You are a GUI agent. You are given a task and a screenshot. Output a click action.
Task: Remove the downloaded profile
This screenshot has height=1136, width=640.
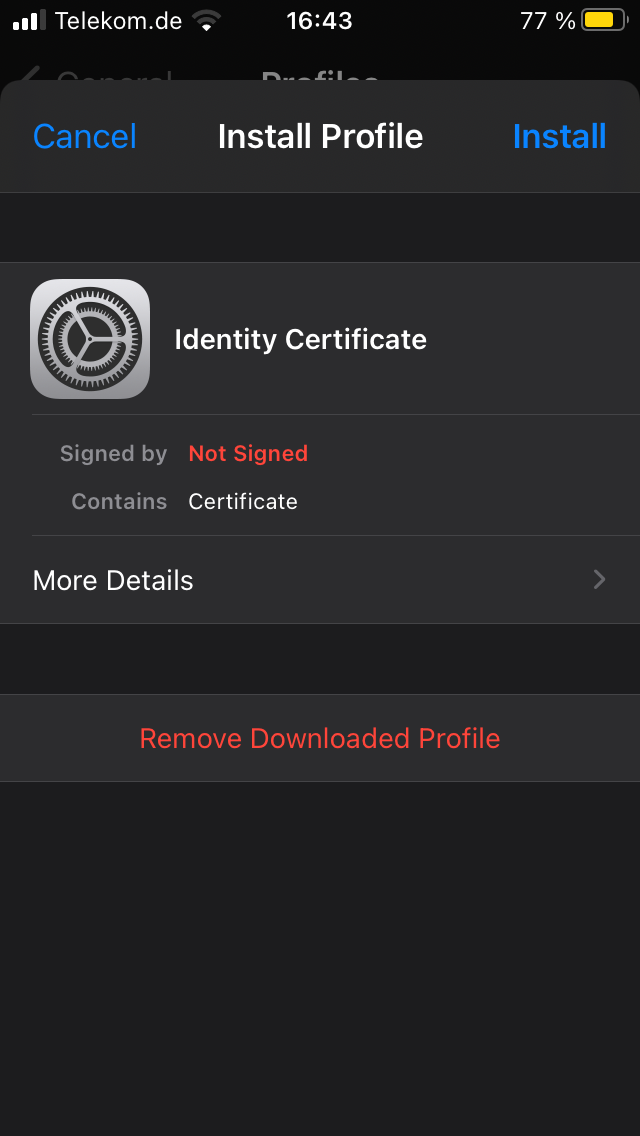coord(320,738)
